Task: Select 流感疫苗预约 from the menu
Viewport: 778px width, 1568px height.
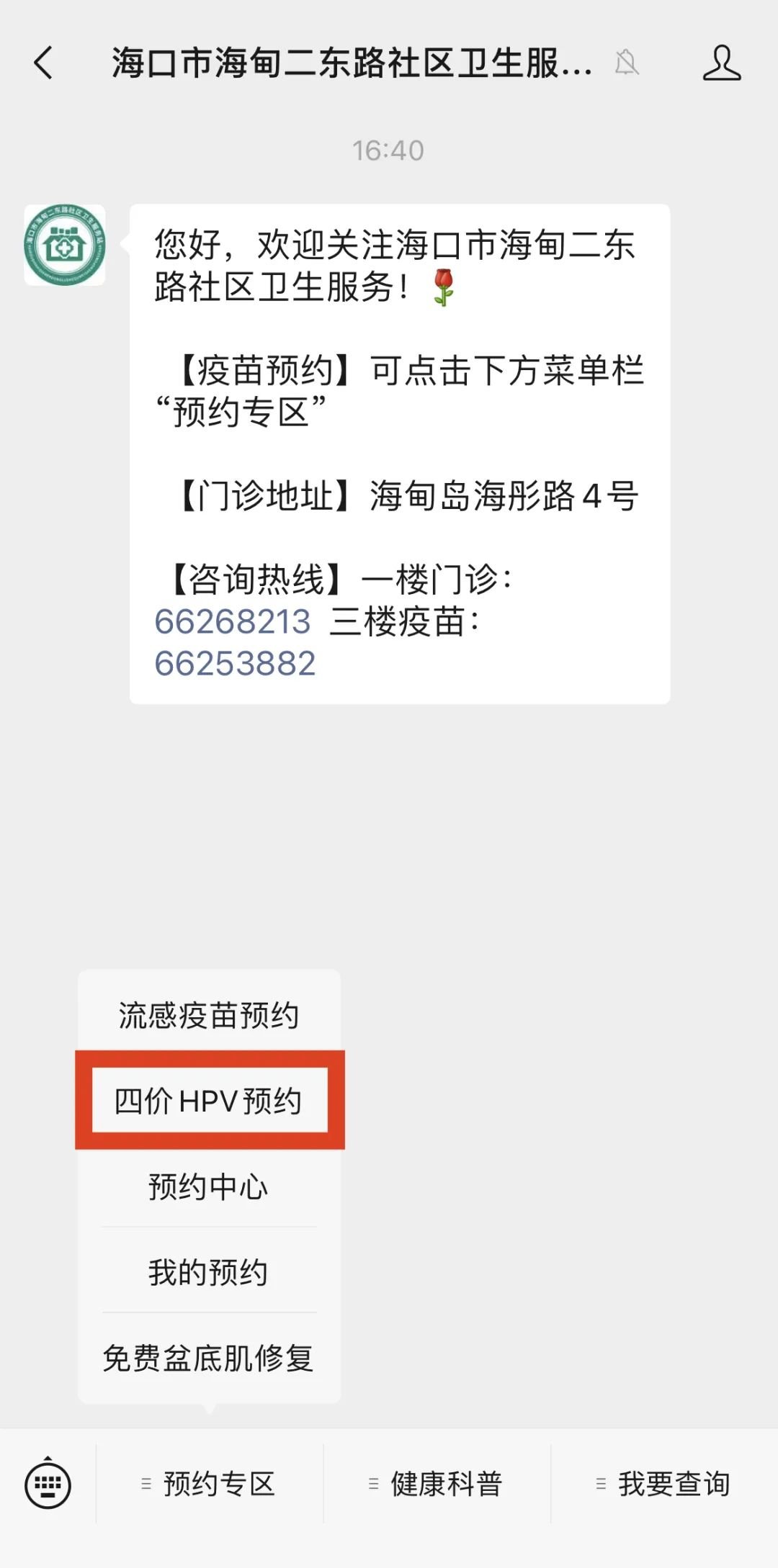Action: 209,1015
